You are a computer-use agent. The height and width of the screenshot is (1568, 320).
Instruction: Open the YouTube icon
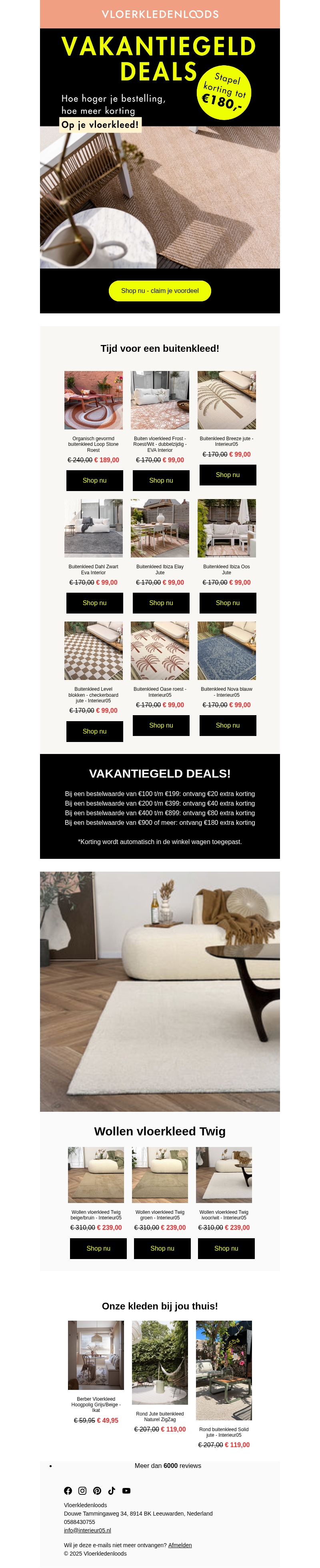coord(126,1491)
